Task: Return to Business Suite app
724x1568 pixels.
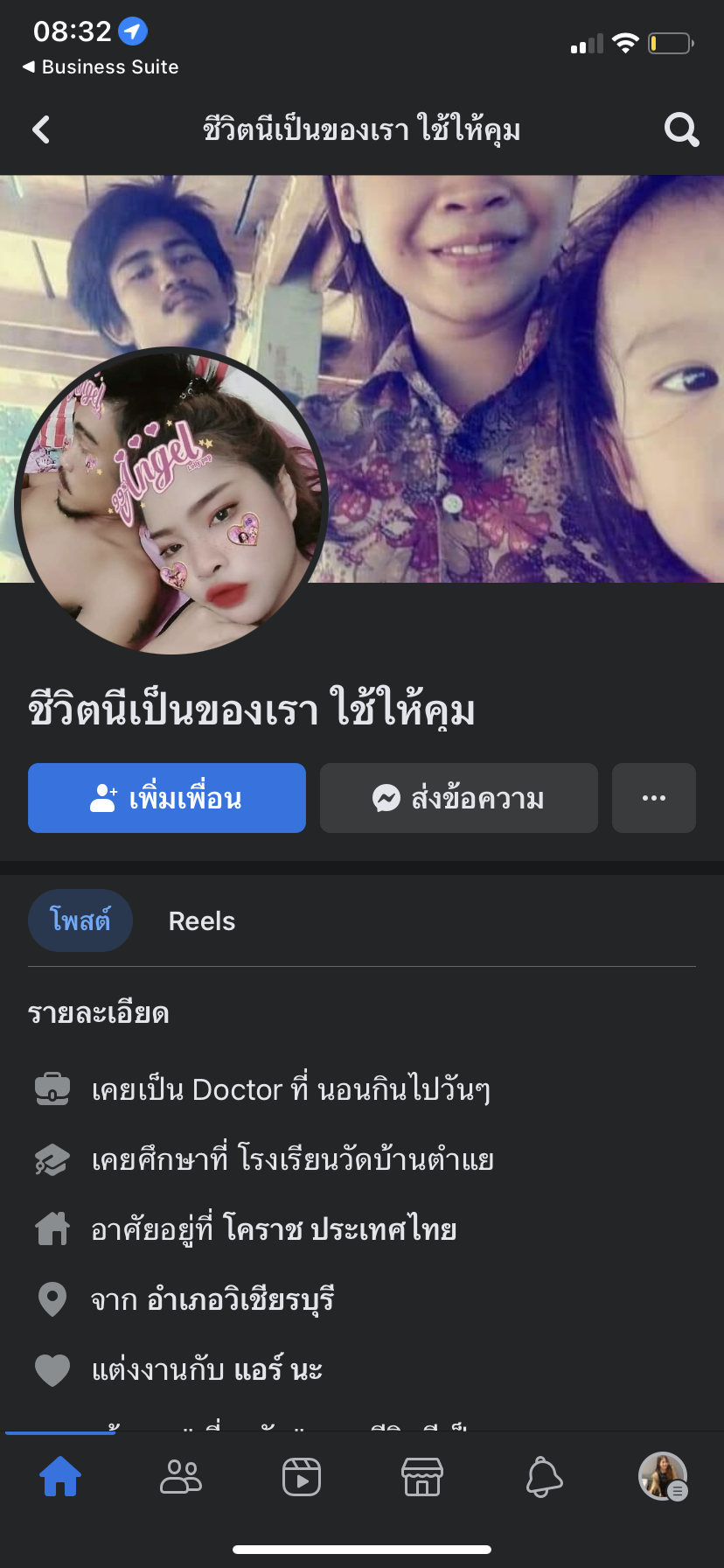Action: click(x=101, y=67)
